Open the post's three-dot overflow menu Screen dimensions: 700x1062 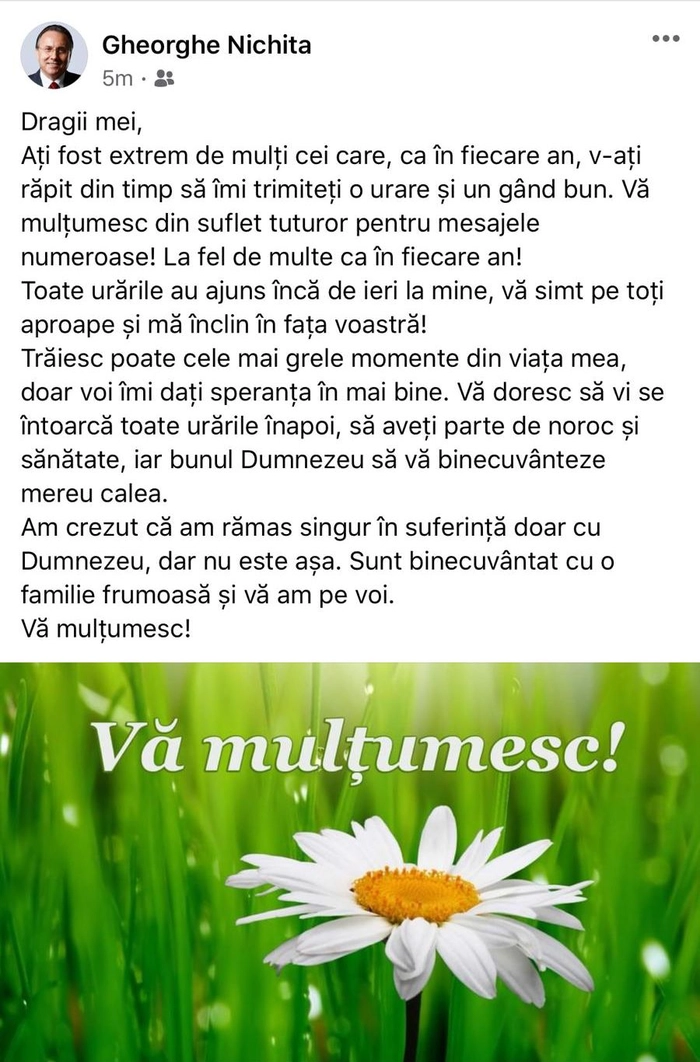pos(665,38)
